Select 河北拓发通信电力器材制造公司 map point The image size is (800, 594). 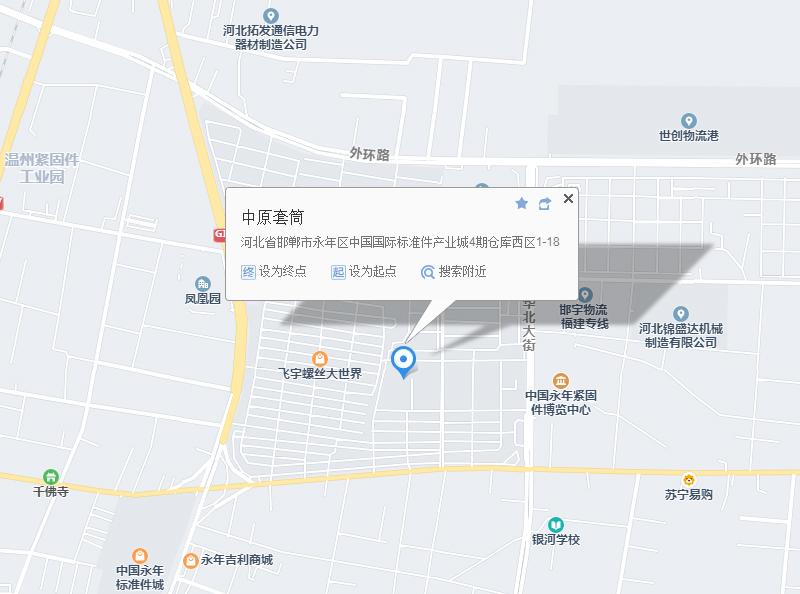(x=271, y=16)
